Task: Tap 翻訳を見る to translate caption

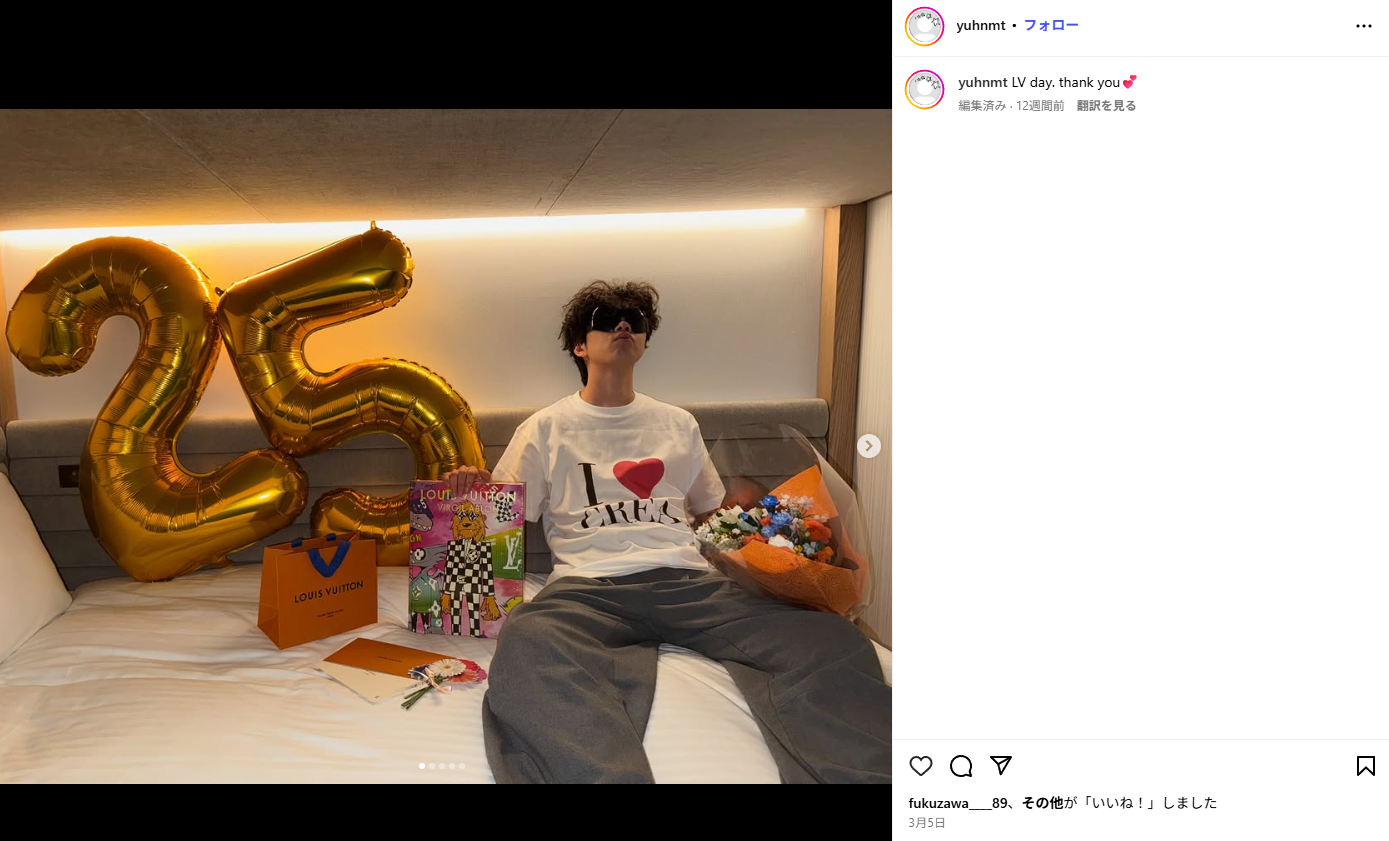Action: pyautogui.click(x=1106, y=106)
